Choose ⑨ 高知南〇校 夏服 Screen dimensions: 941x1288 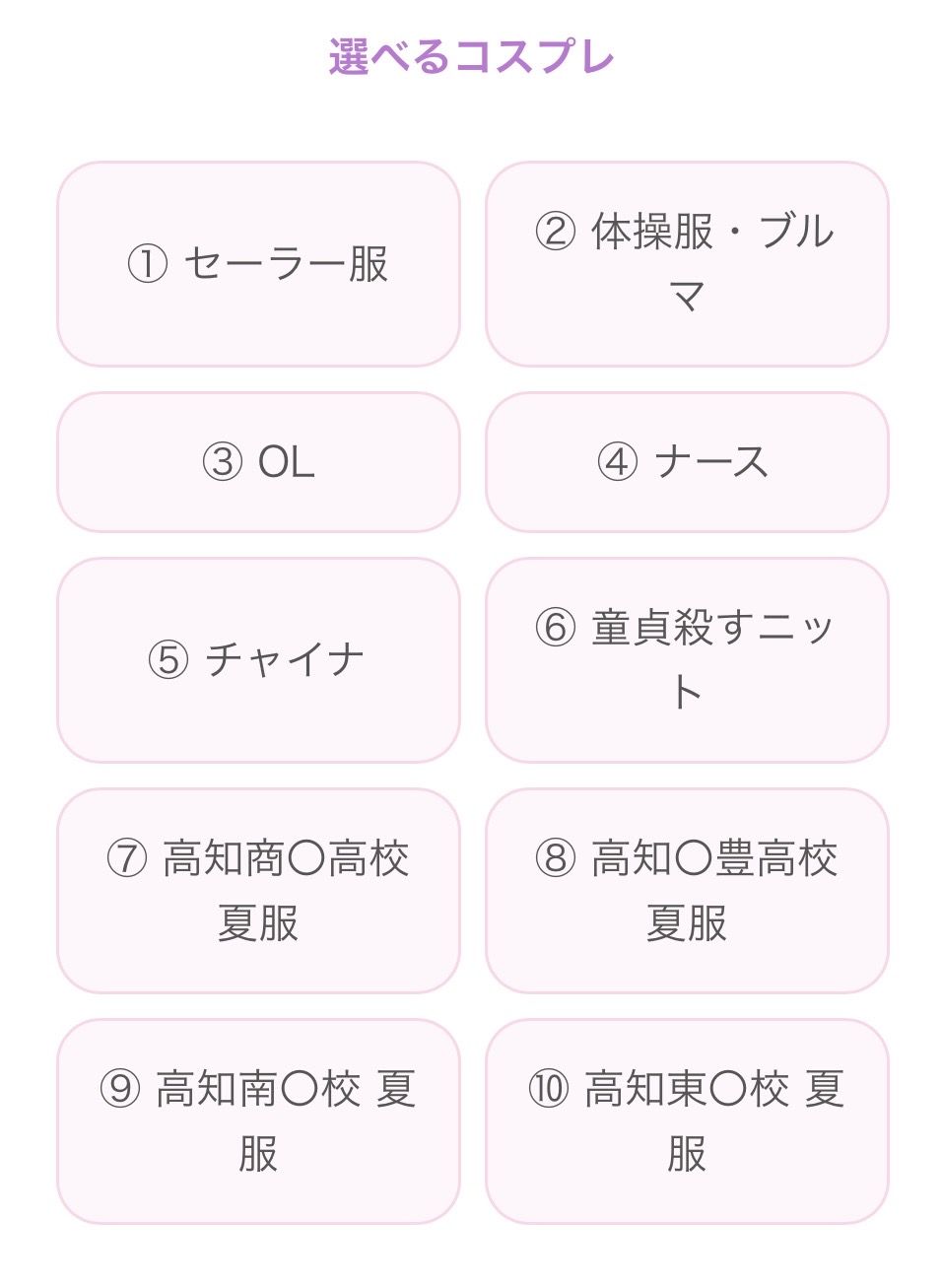coord(258,1121)
